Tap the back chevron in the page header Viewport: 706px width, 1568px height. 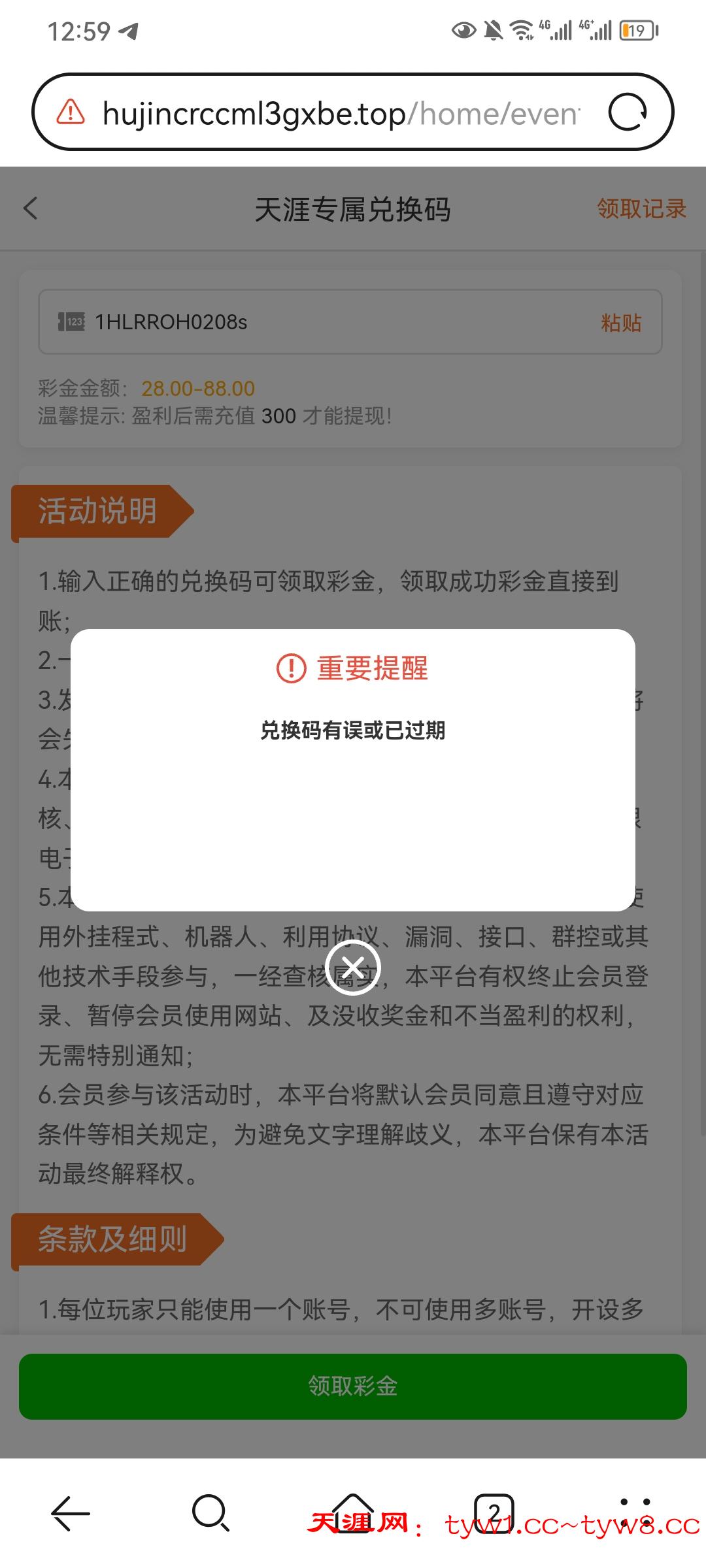(30, 208)
